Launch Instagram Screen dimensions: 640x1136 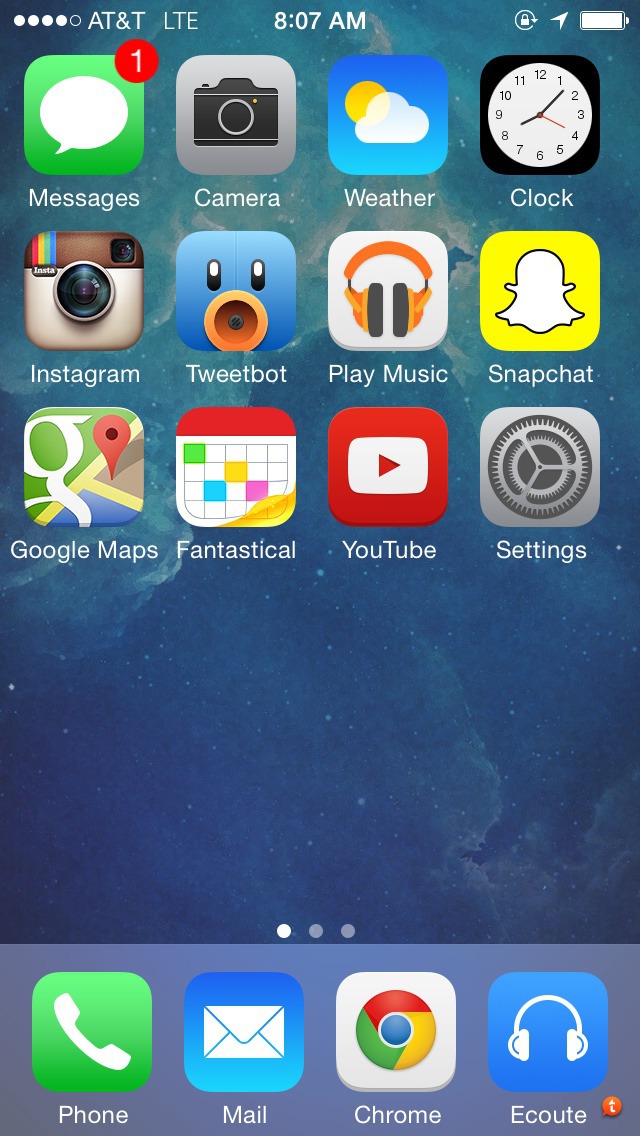click(x=84, y=291)
